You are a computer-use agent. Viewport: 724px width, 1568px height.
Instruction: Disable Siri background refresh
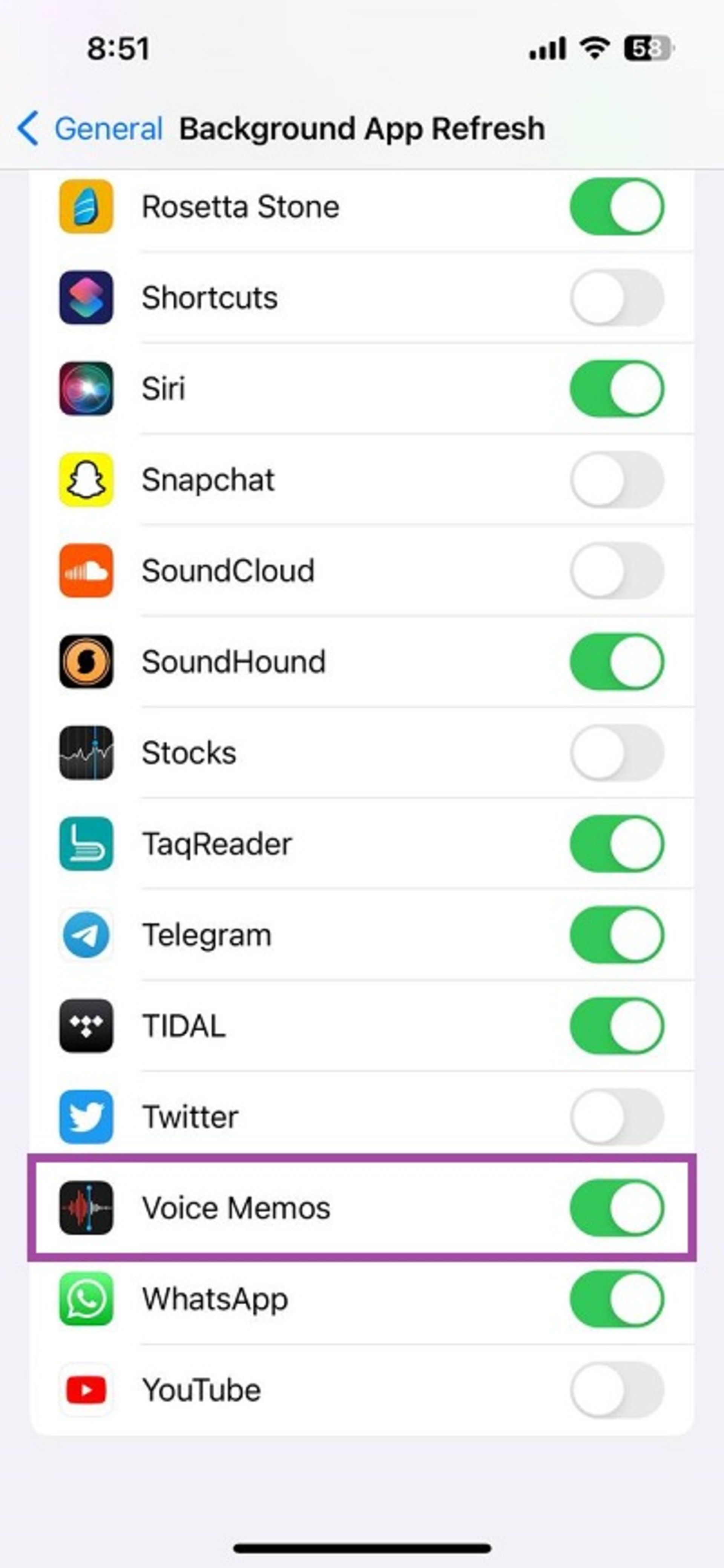(616, 389)
